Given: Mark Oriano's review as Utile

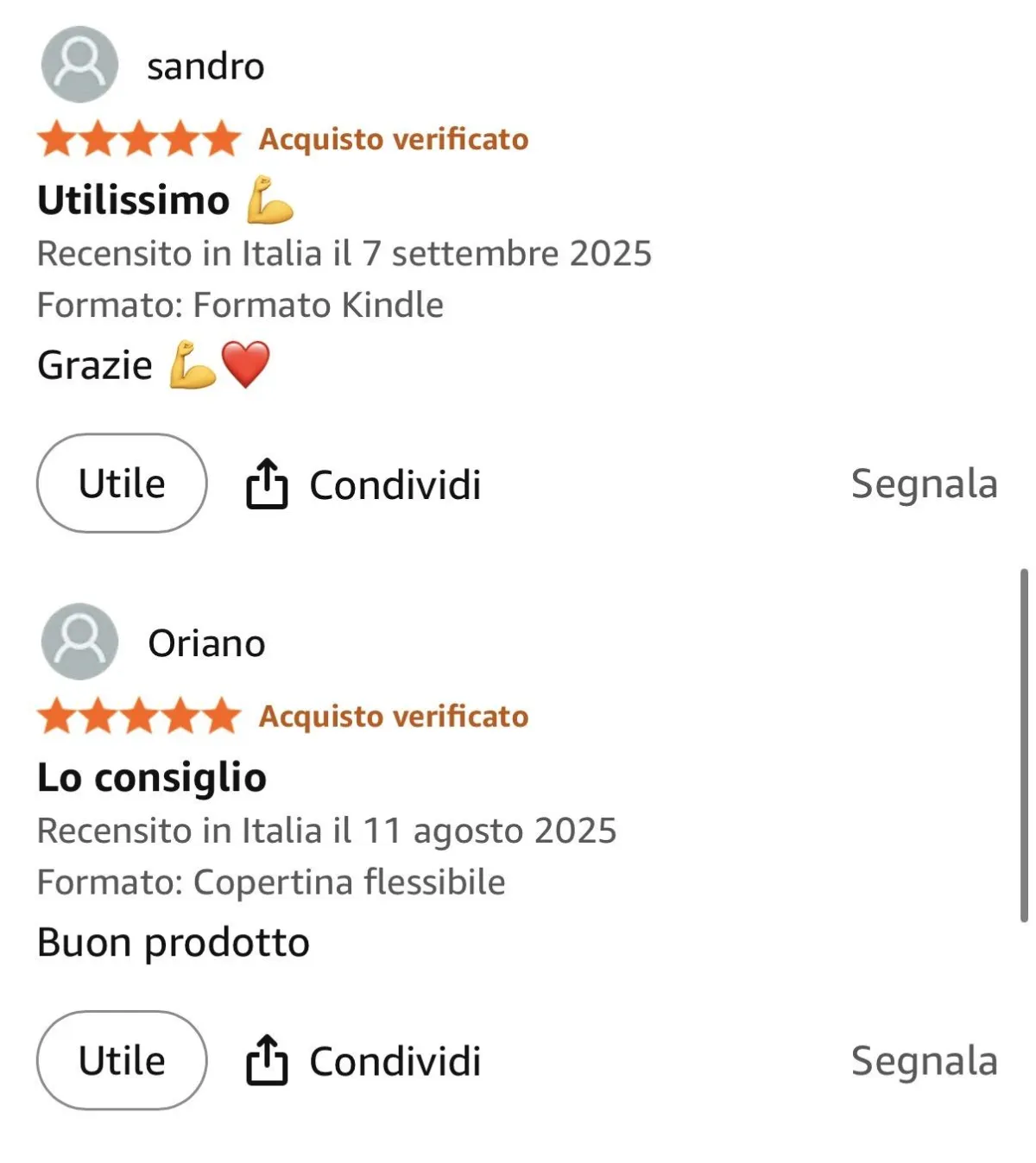Looking at the screenshot, I should 122,1060.
